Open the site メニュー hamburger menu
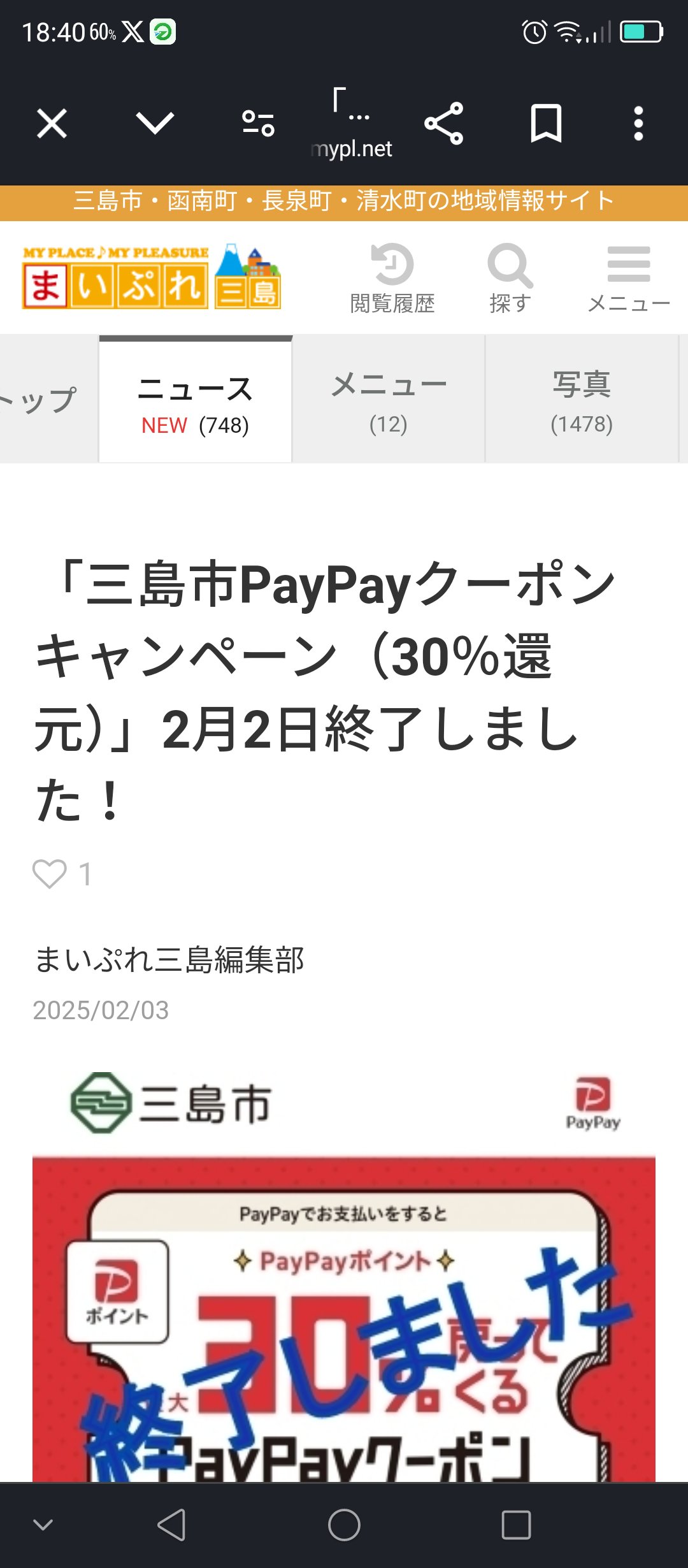The height and width of the screenshot is (1568, 688). click(x=629, y=279)
